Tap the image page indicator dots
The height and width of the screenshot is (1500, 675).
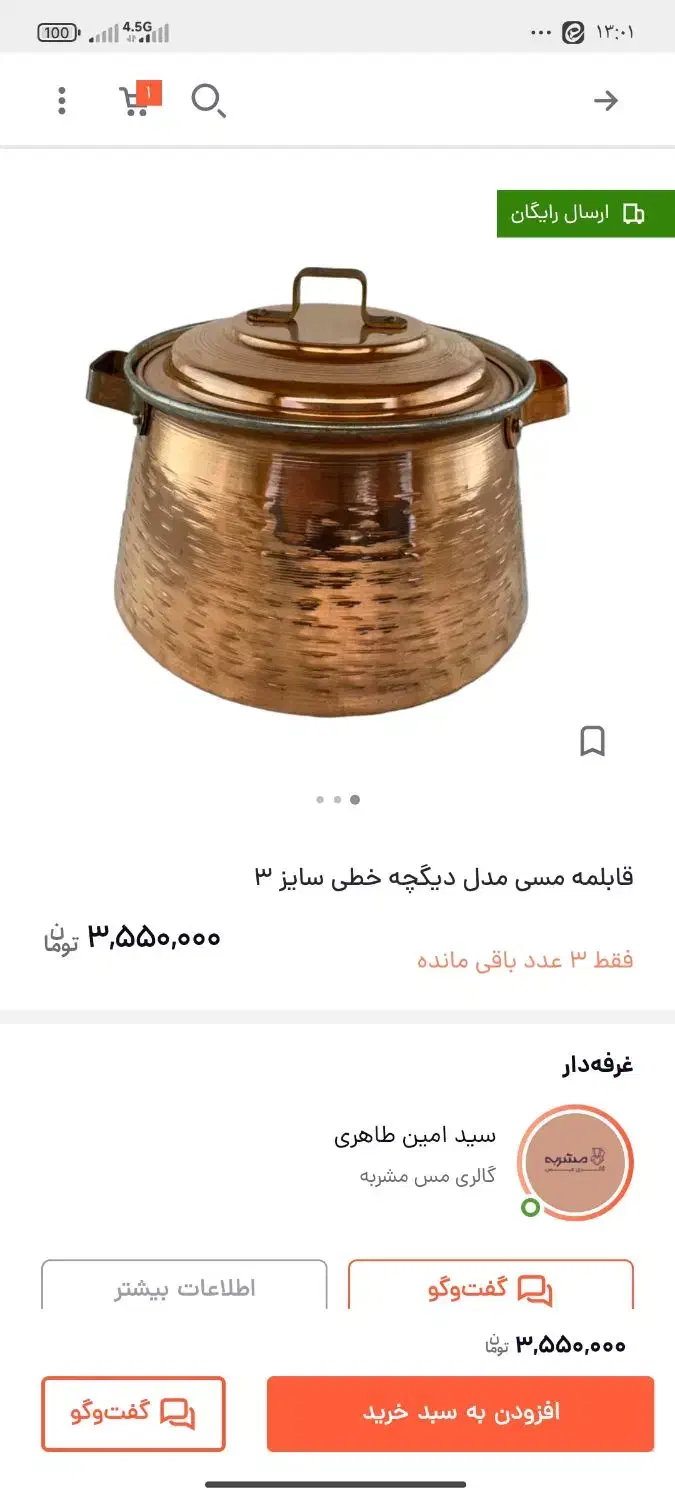coord(337,799)
